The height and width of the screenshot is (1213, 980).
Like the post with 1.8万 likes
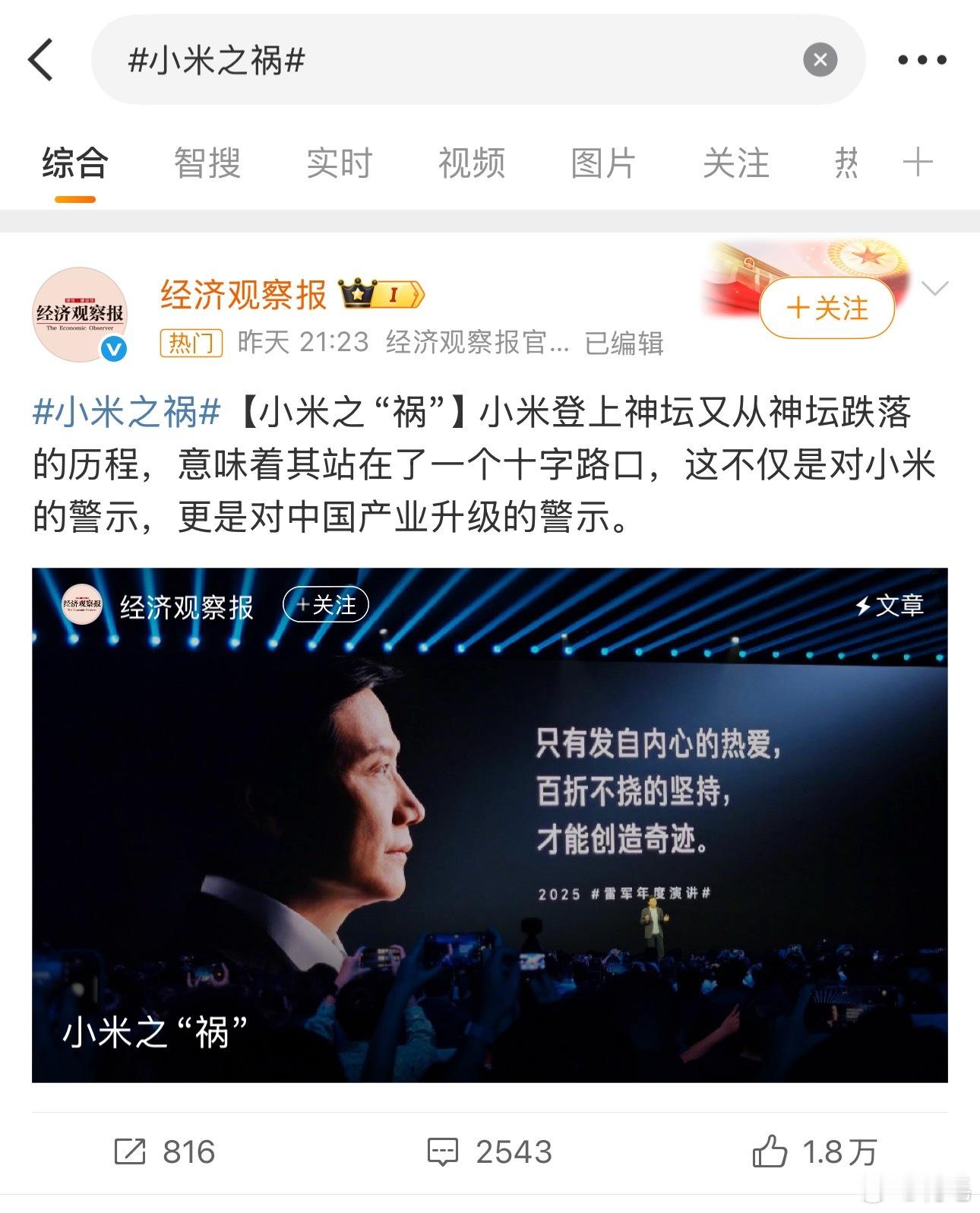[x=814, y=1152]
